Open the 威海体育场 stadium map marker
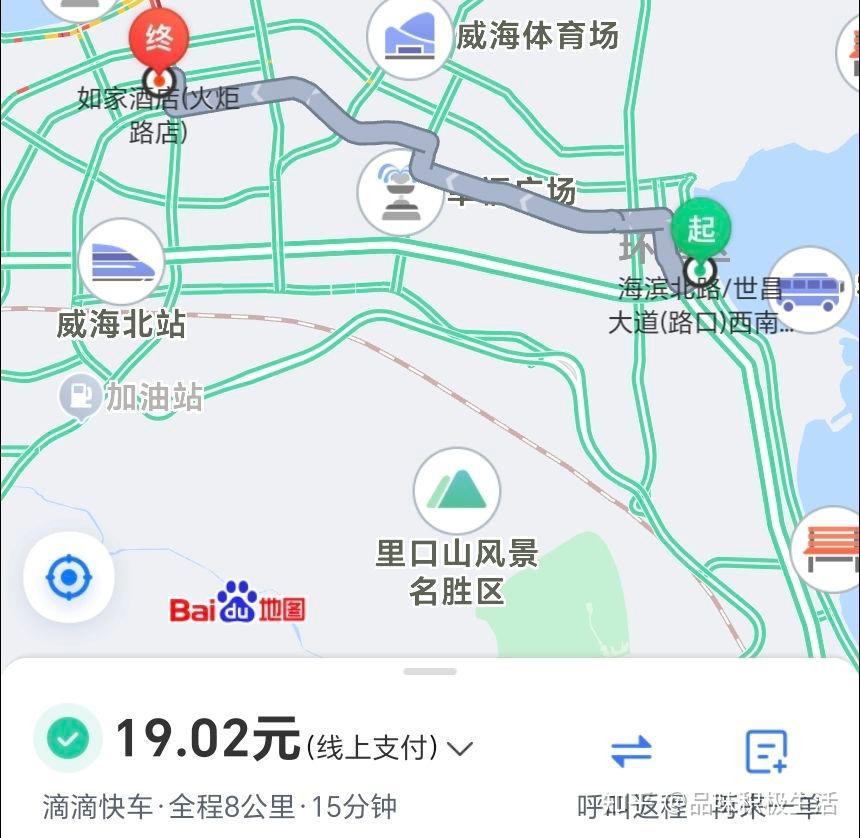Viewport: 860px width, 838px height. point(410,38)
